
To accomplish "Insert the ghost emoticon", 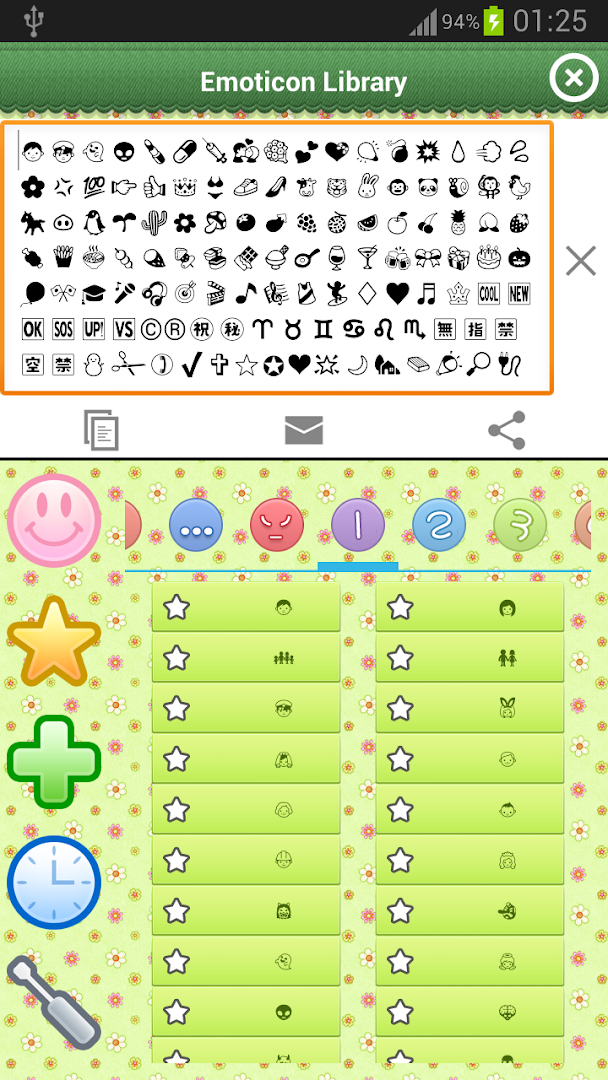I will click(x=283, y=962).
